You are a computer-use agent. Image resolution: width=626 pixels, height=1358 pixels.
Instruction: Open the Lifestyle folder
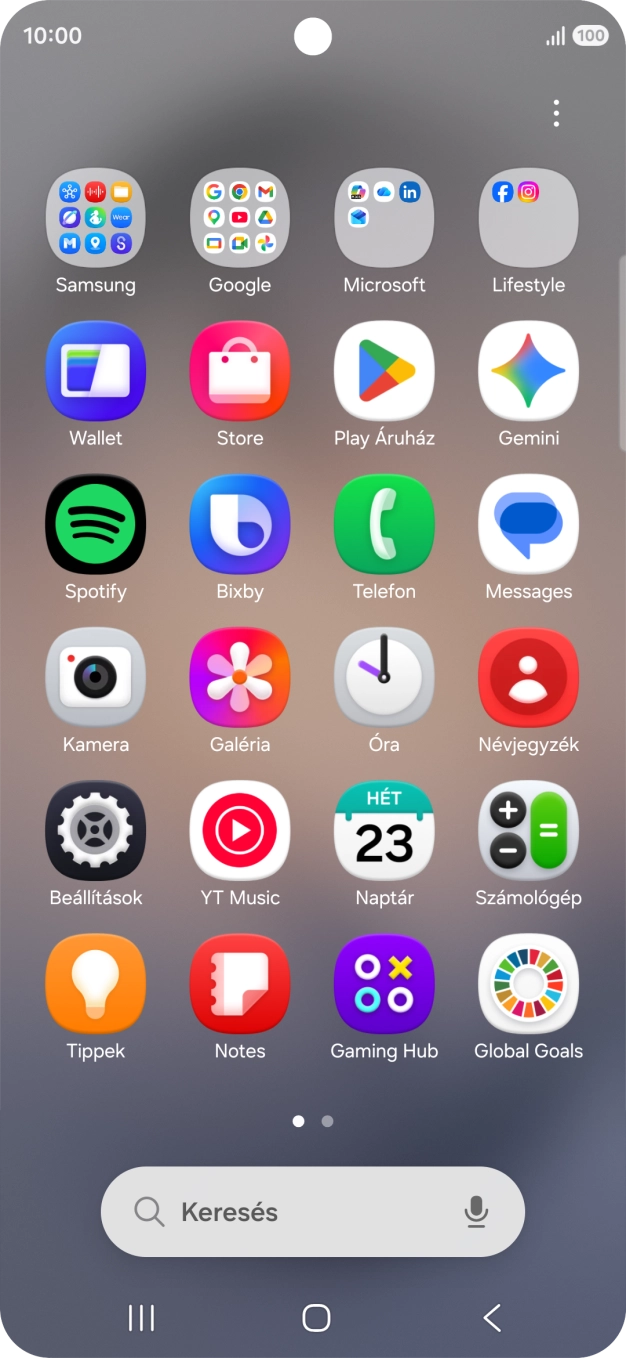[x=528, y=218]
